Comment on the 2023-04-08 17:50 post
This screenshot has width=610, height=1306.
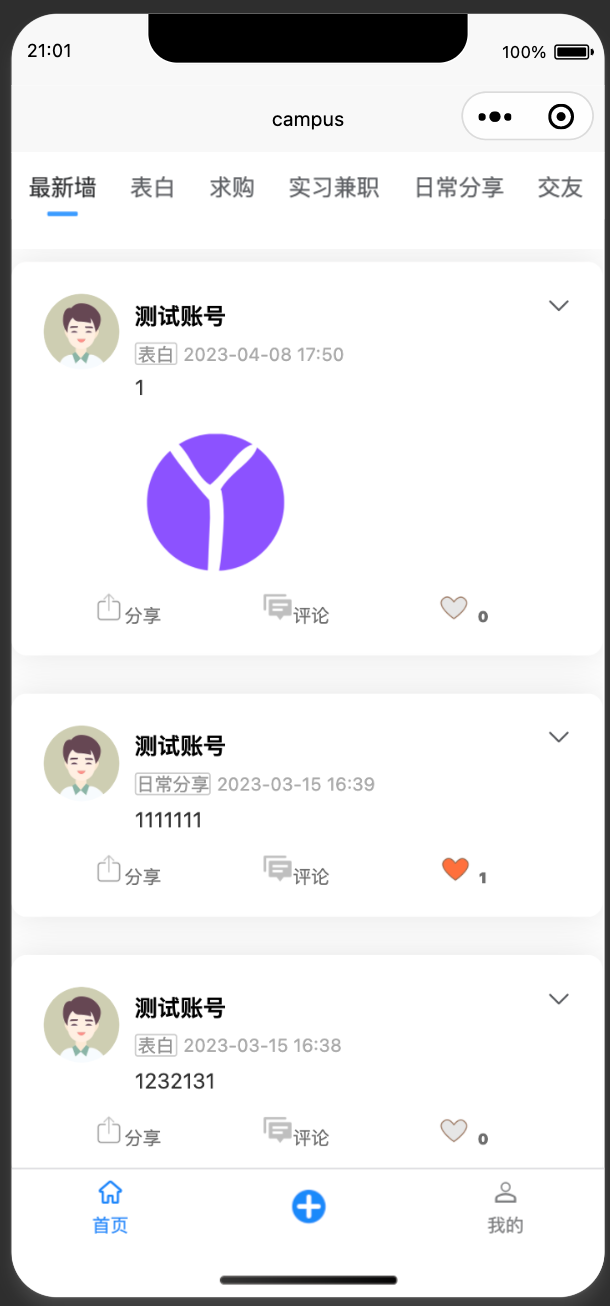point(296,610)
